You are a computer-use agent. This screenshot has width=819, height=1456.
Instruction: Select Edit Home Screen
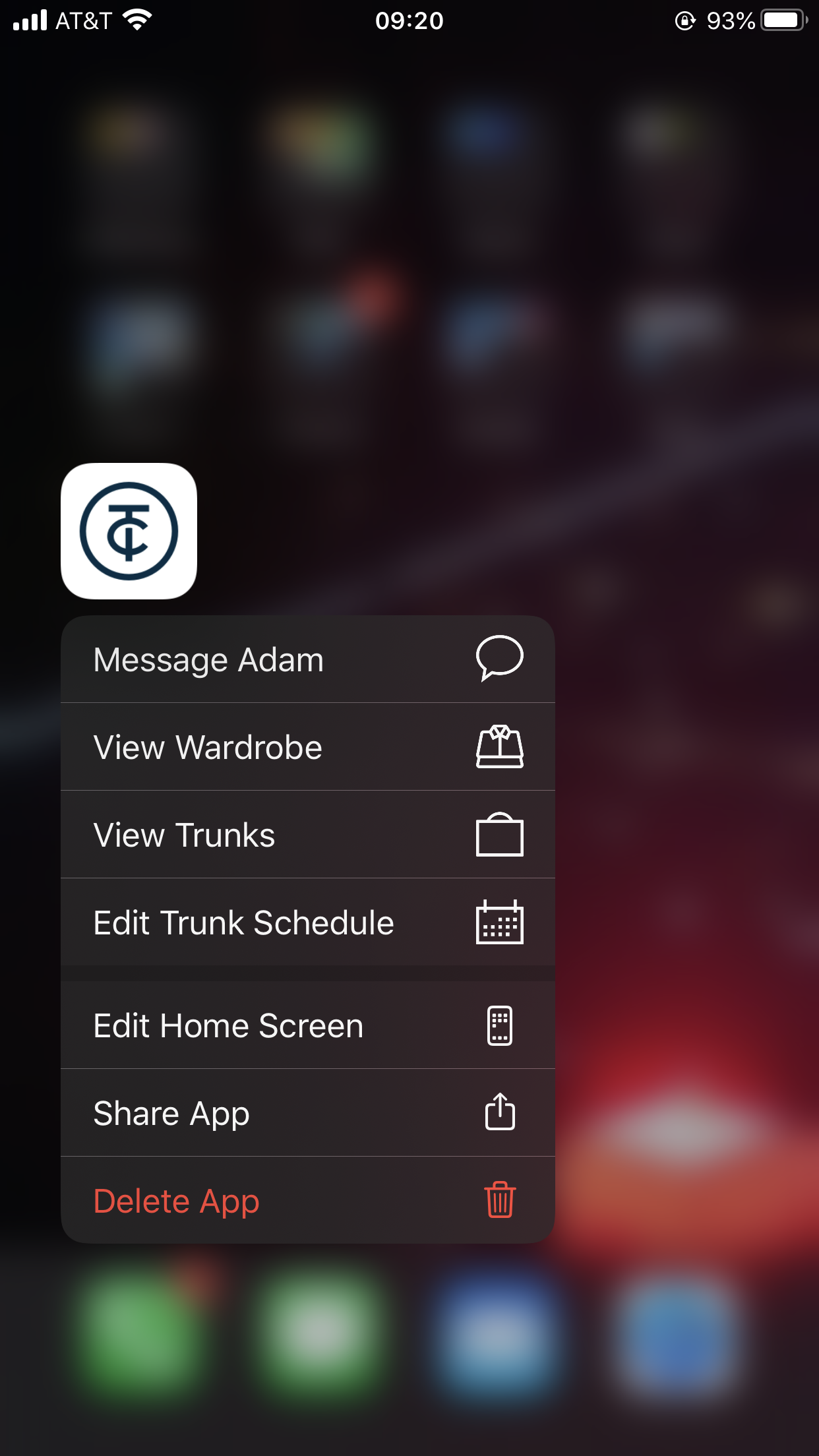[307, 1025]
